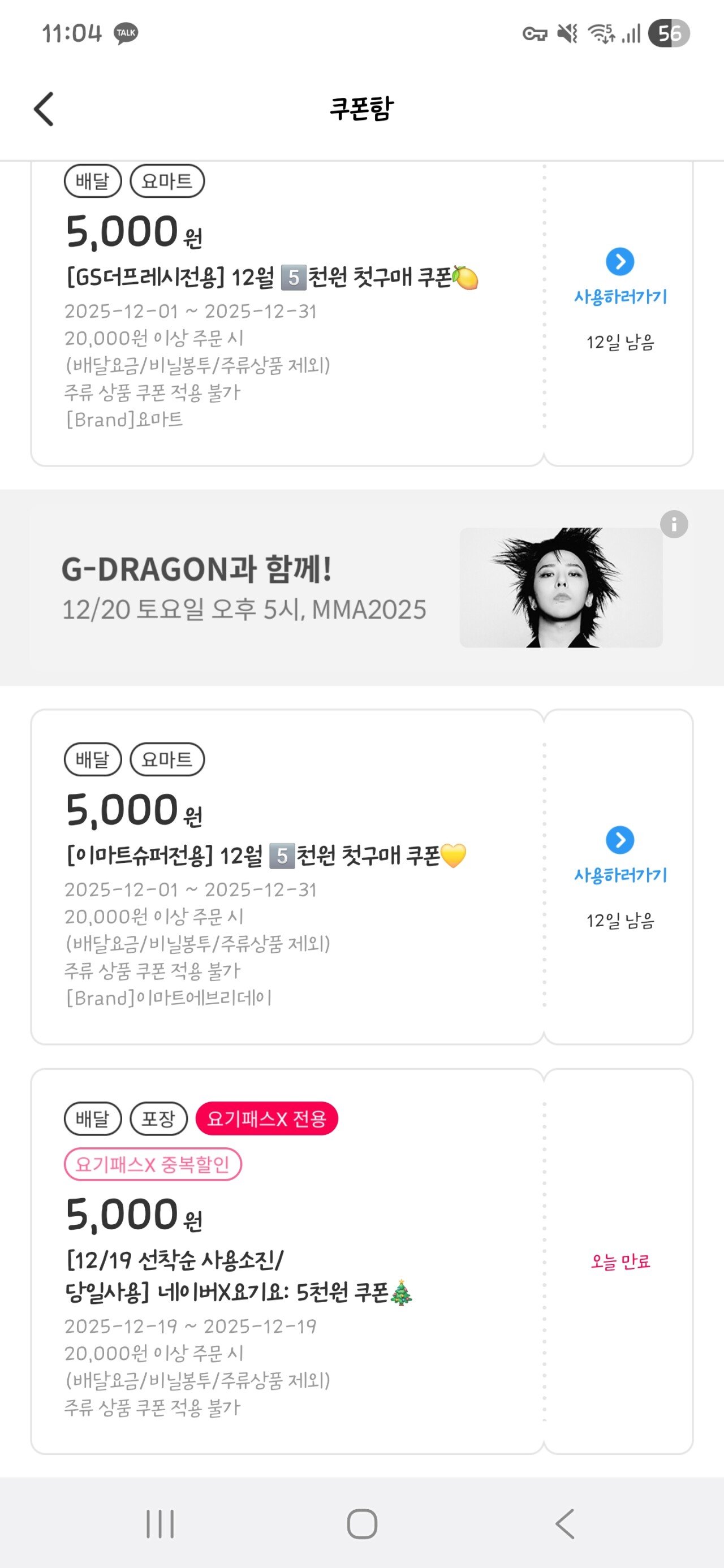This screenshot has width=724, height=1568.
Task: Tap 사용하러가기 on the 이마트슈퍼 coupon
Action: 620,876
